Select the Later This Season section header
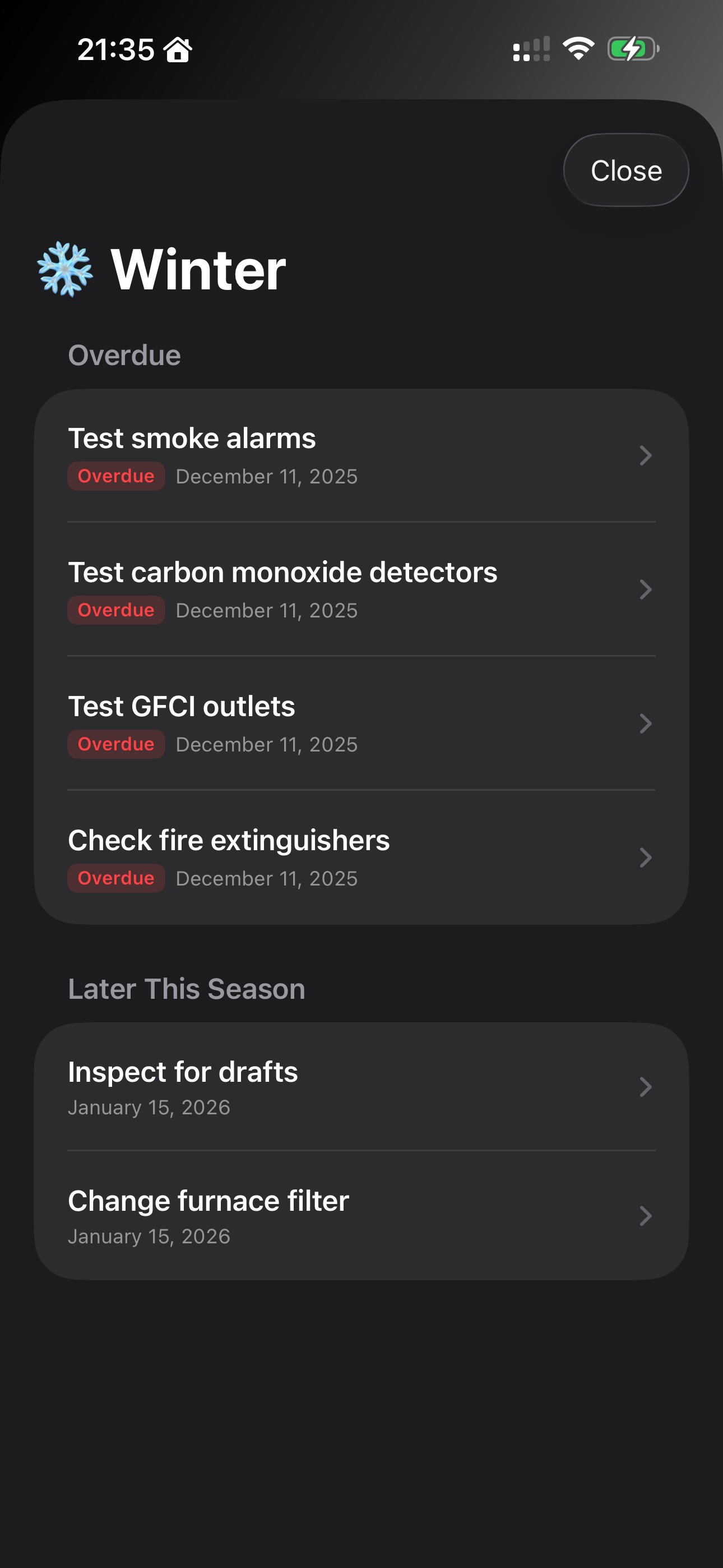 (x=186, y=989)
